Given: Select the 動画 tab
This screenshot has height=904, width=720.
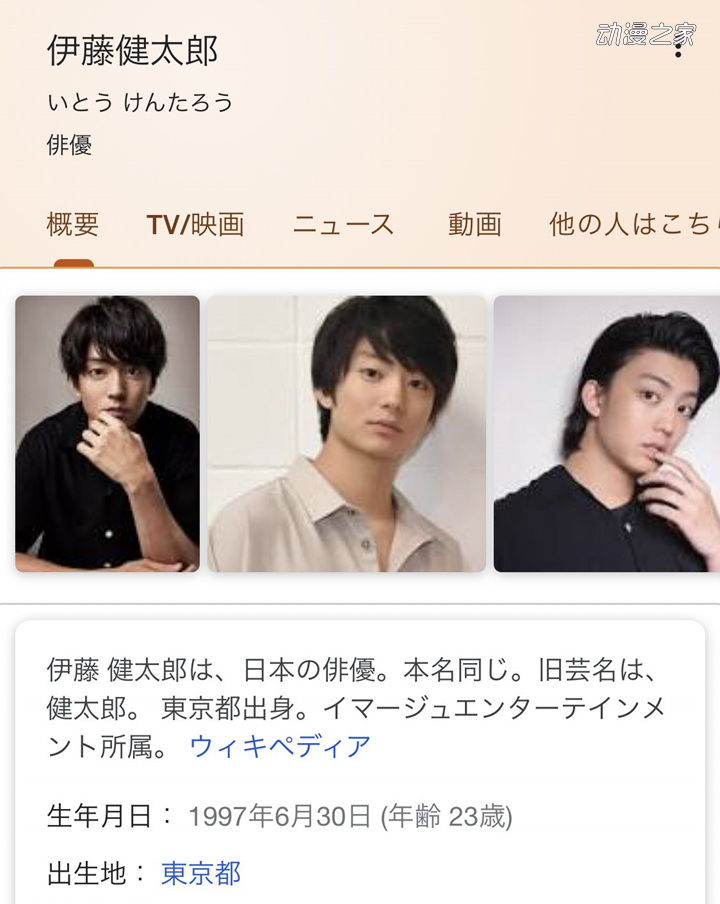Looking at the screenshot, I should 475,225.
